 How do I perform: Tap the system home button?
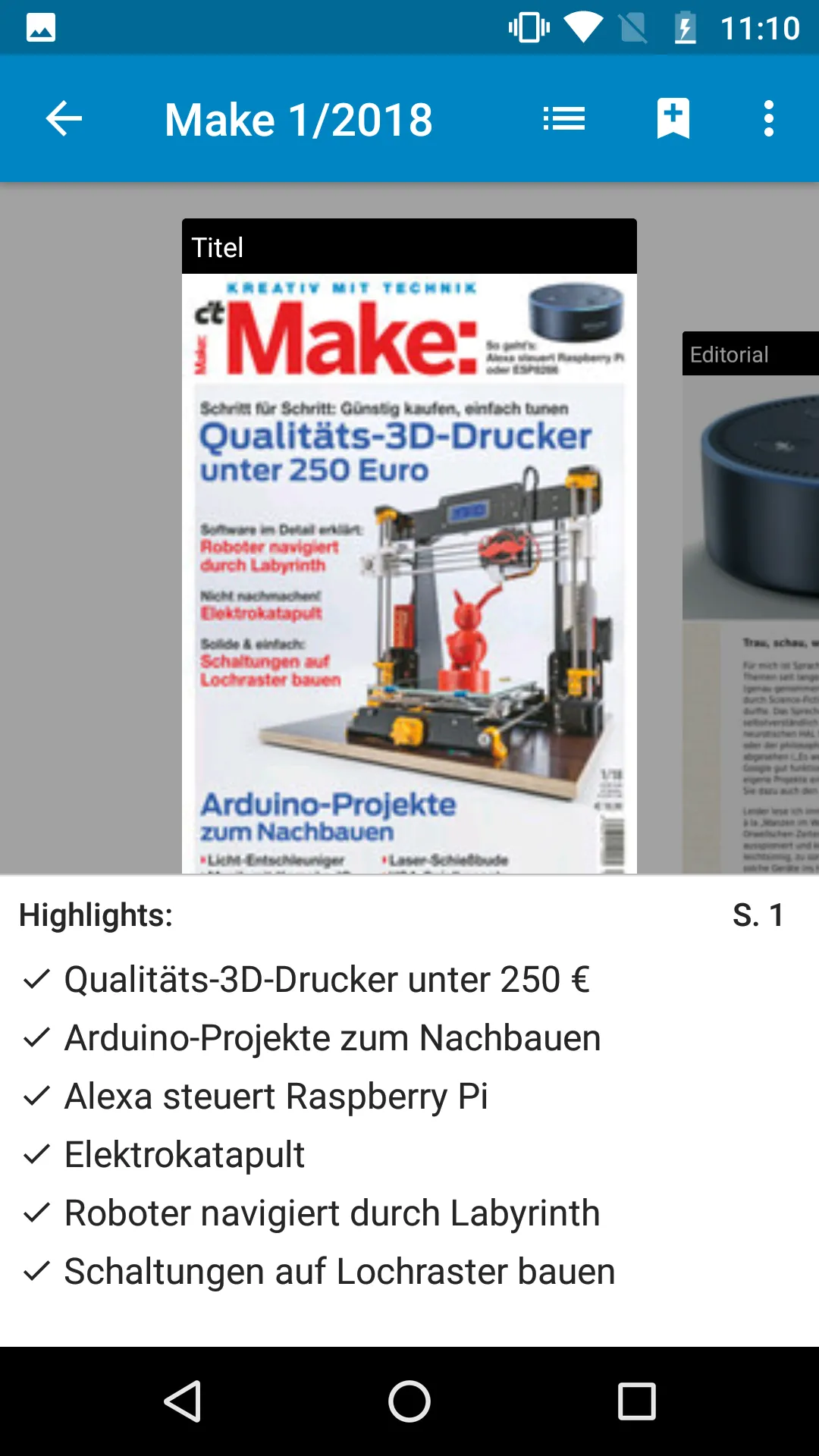[x=409, y=1401]
